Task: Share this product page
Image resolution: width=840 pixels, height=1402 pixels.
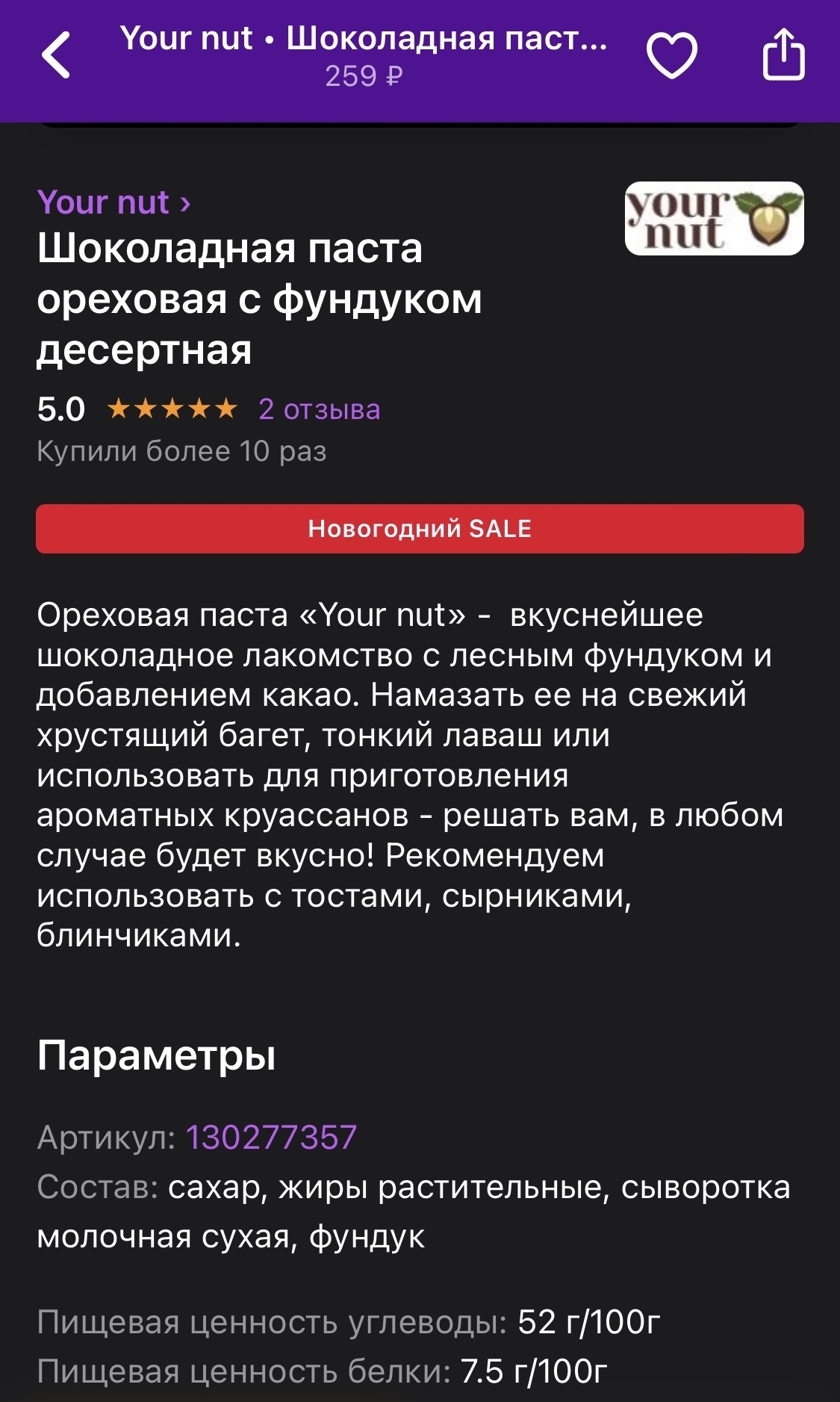Action: (x=783, y=54)
